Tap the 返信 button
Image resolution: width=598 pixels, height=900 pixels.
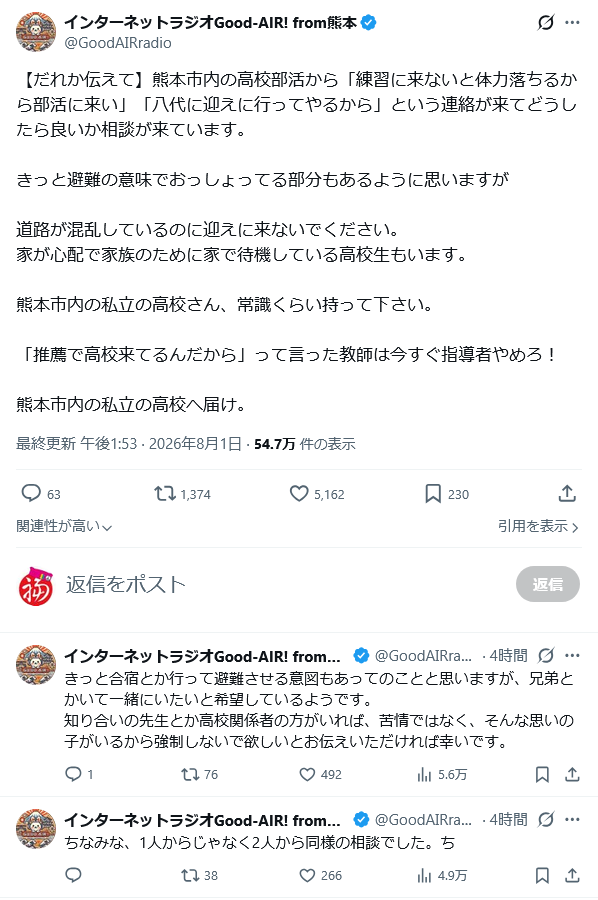point(547,584)
